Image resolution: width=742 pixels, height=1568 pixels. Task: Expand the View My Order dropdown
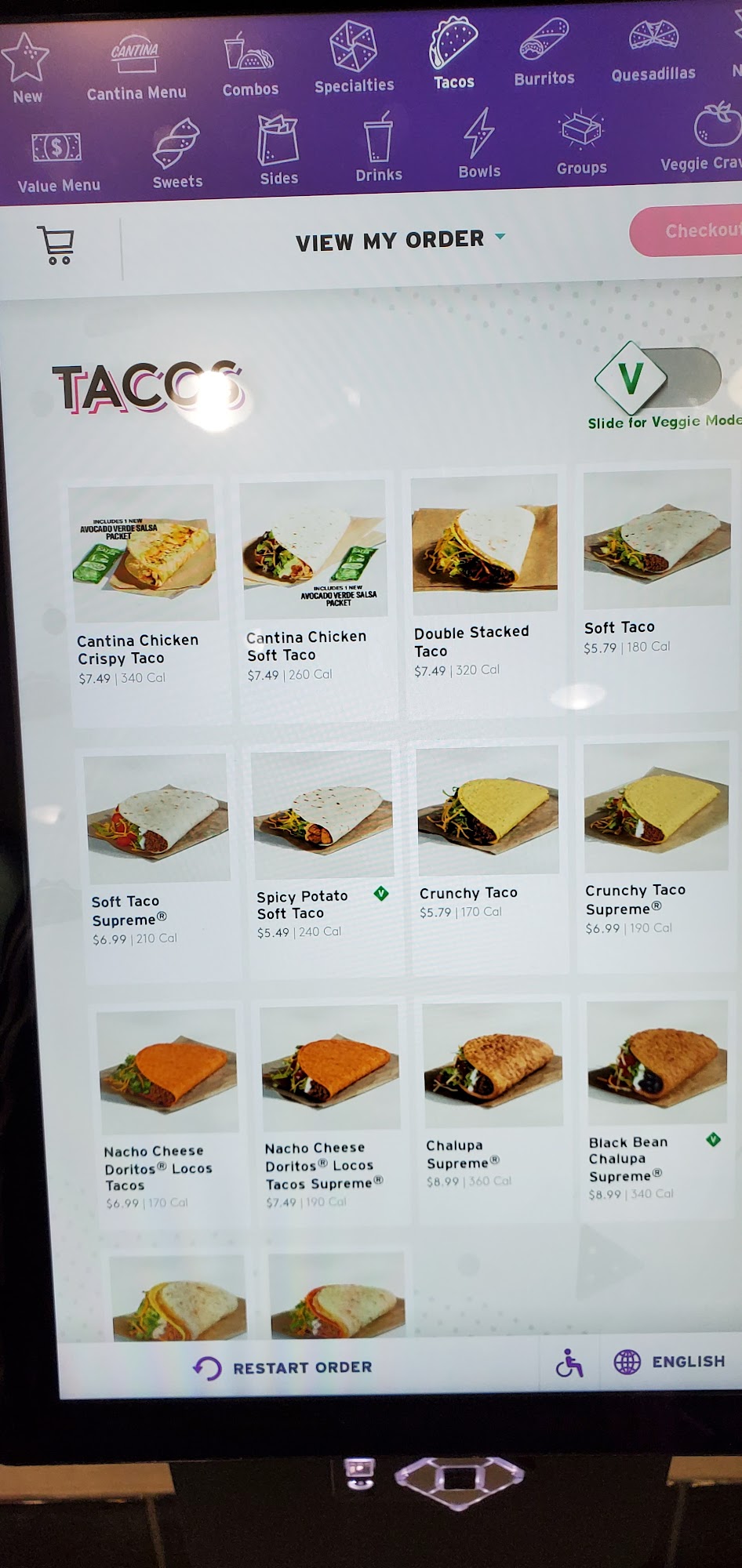coord(400,239)
